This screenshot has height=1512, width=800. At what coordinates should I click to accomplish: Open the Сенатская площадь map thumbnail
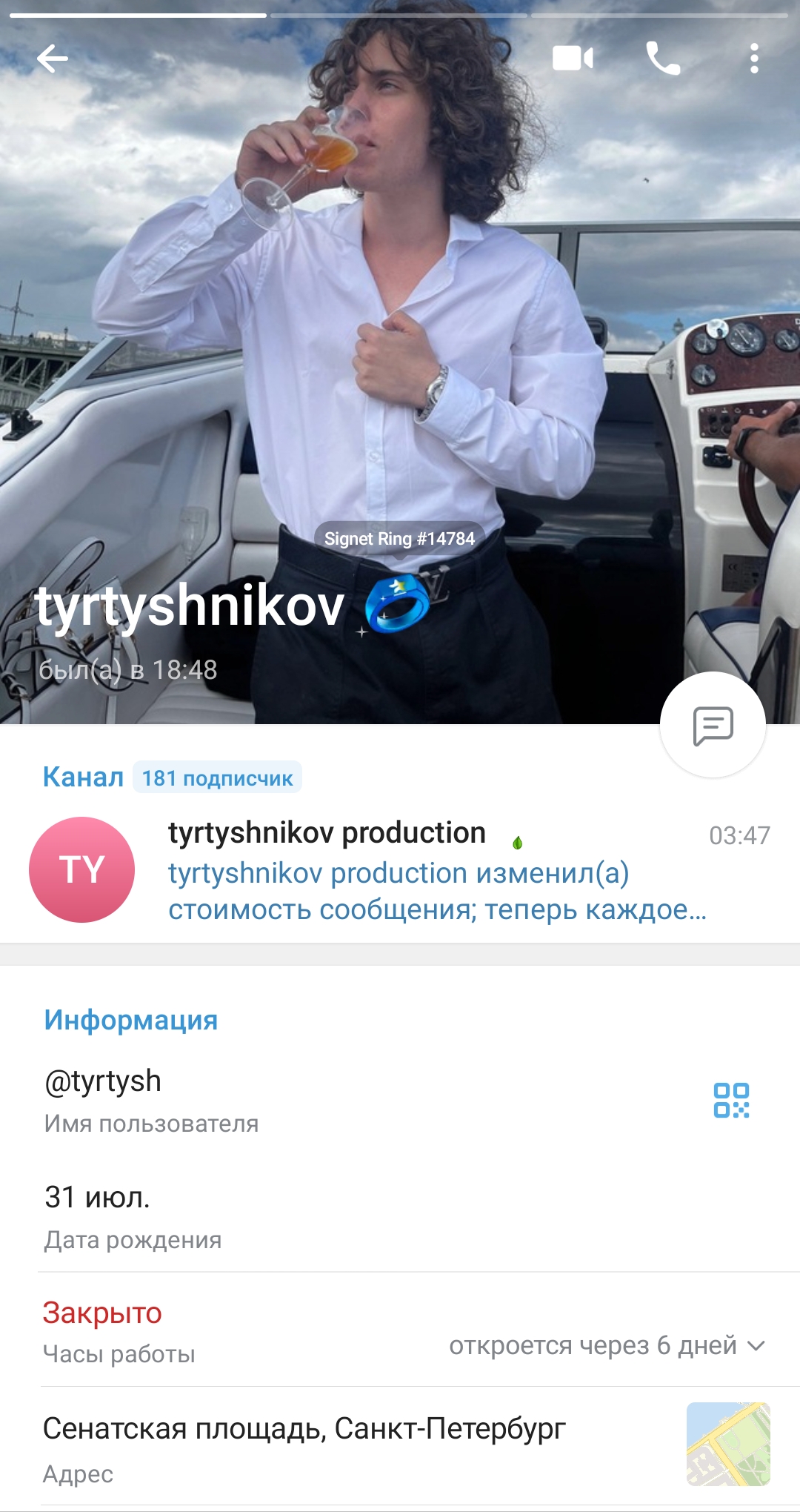(x=728, y=1444)
